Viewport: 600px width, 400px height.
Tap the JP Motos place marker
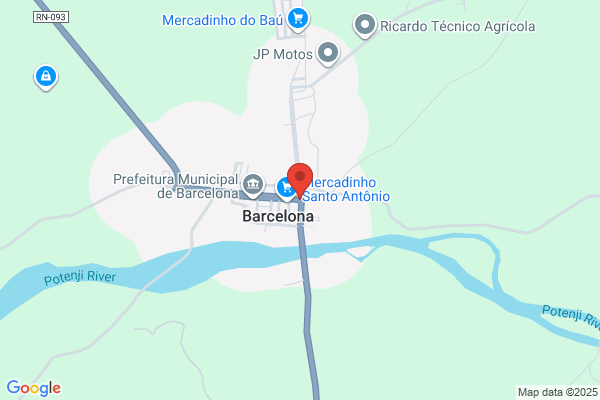coord(328,53)
